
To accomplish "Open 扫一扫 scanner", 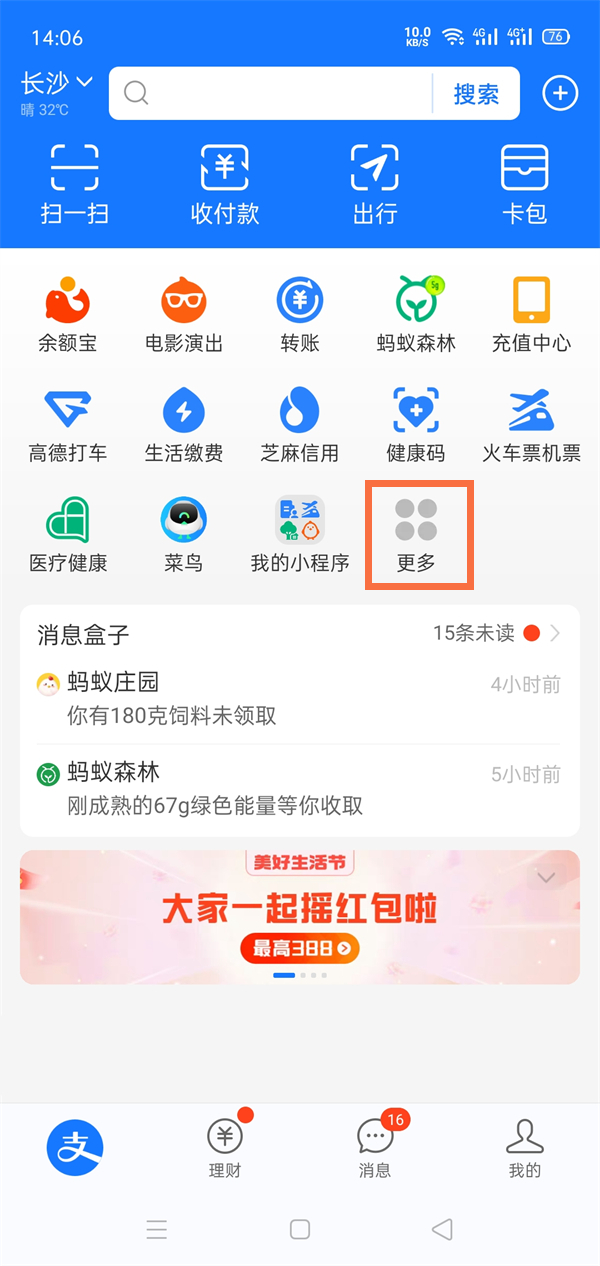I will pos(75,184).
